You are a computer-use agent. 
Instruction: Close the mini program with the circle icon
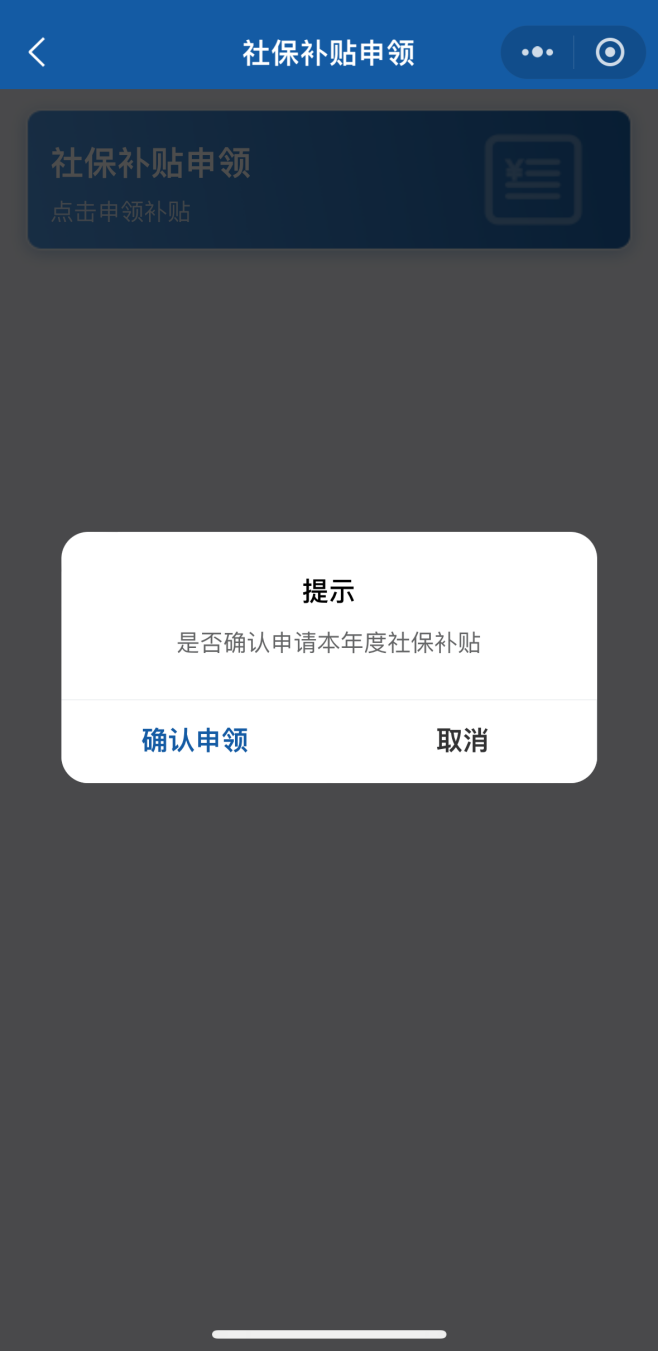610,52
